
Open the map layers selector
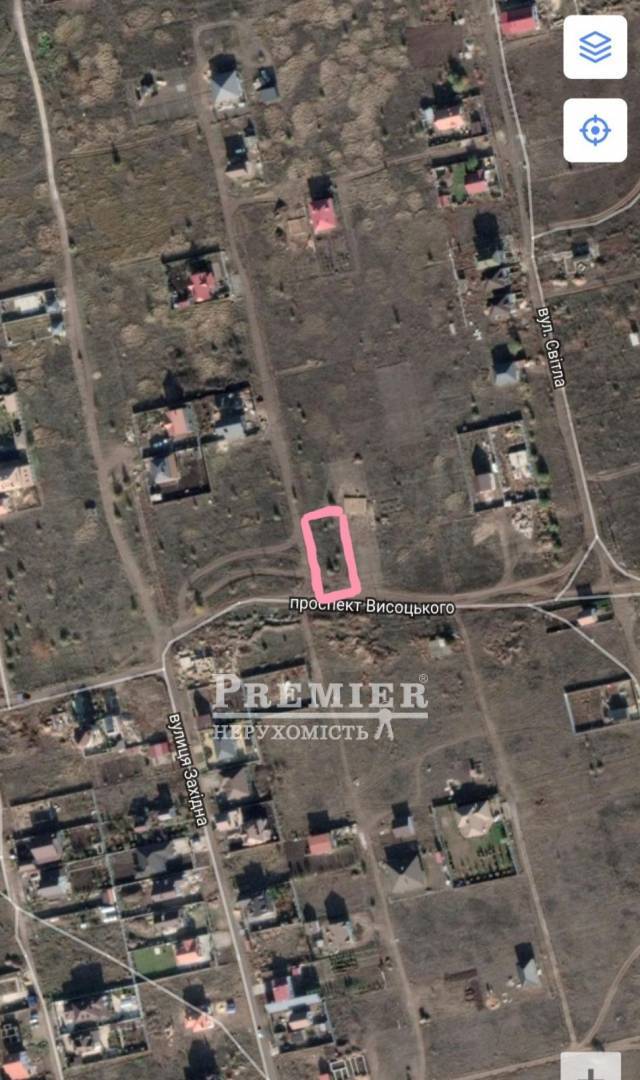(595, 47)
